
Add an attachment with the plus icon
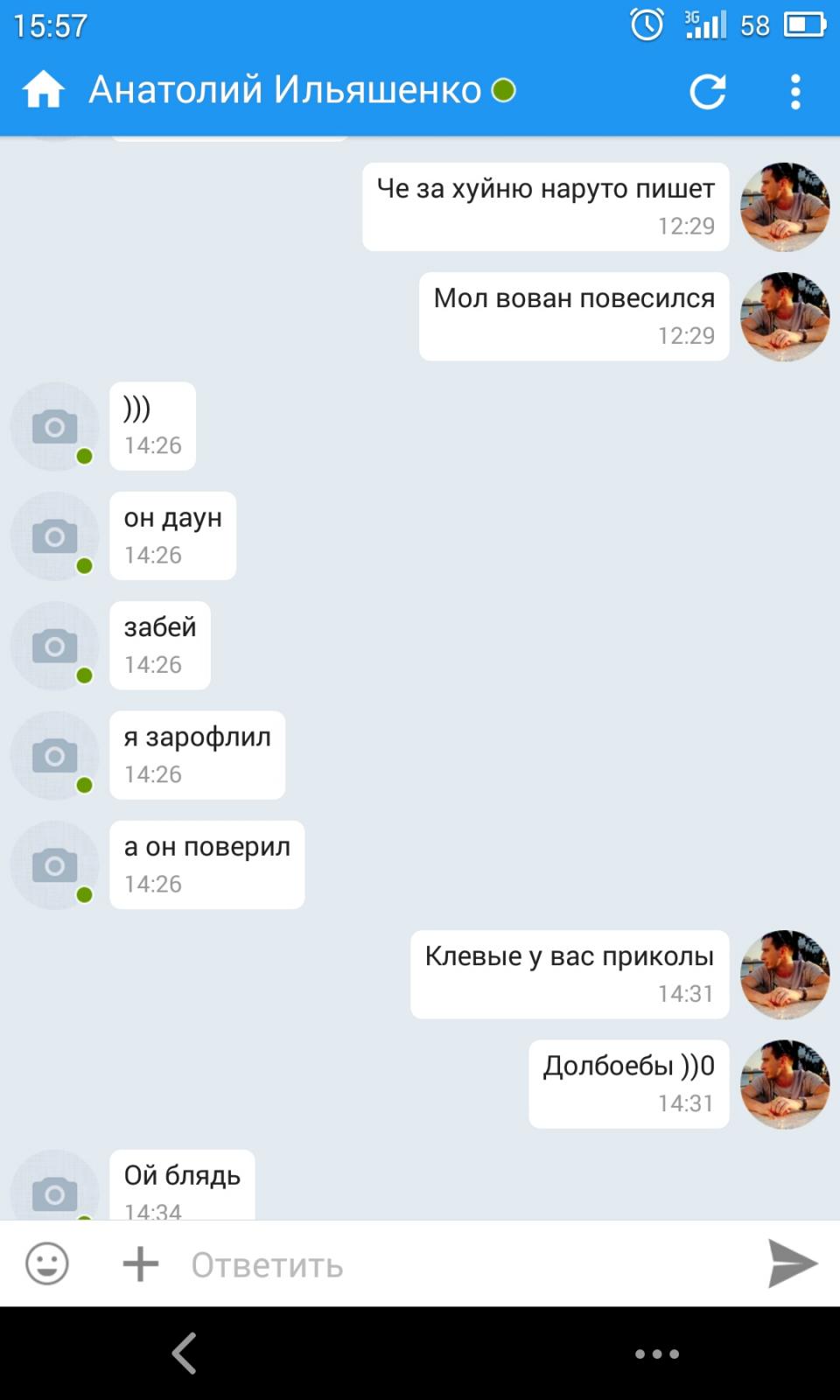click(140, 1263)
